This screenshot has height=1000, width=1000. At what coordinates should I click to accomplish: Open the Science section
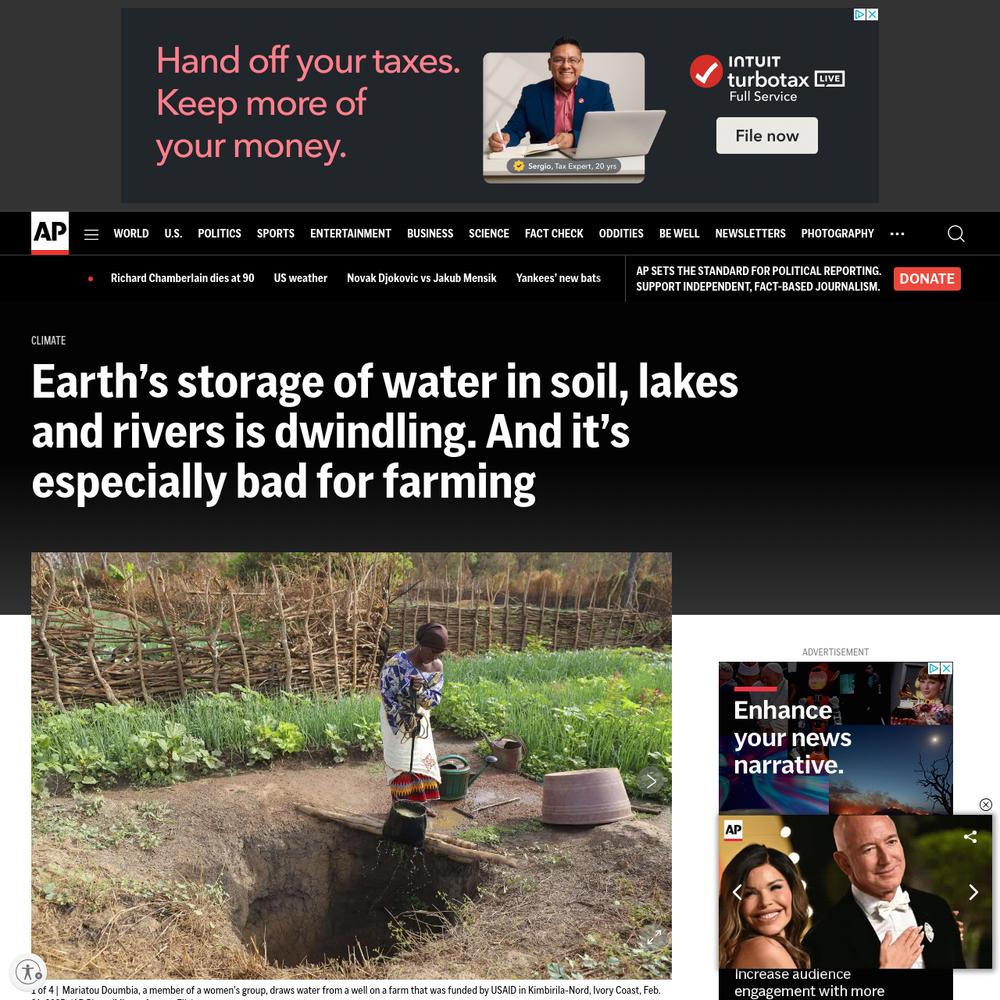click(x=488, y=234)
